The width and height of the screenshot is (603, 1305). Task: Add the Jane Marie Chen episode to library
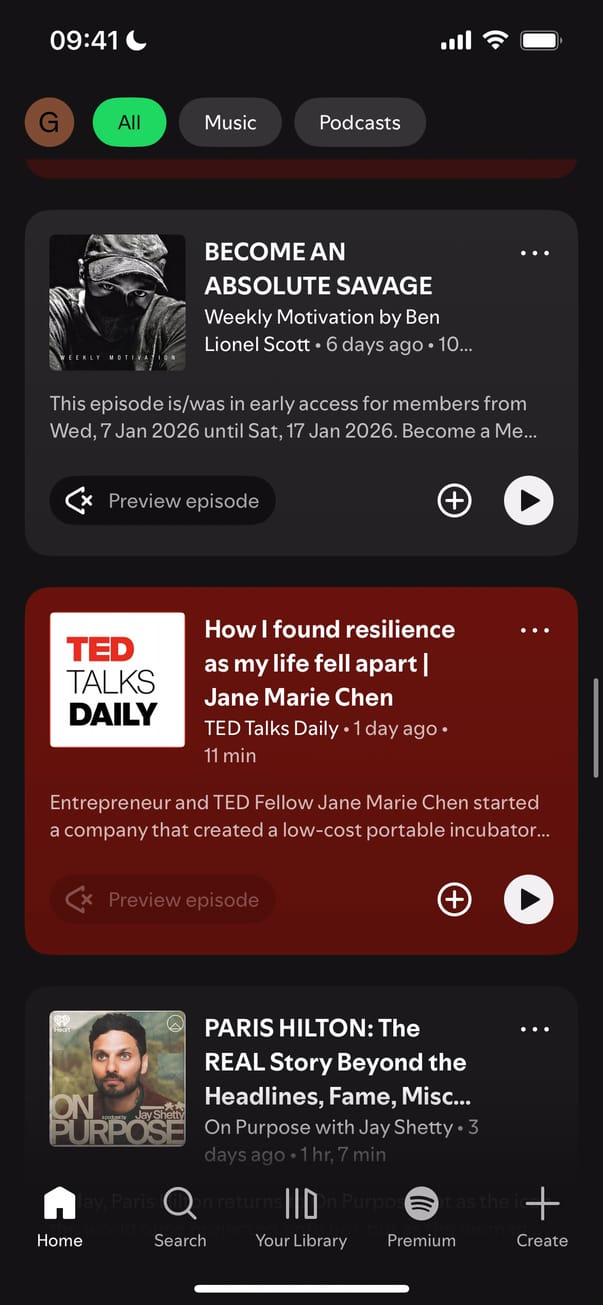pyautogui.click(x=455, y=900)
